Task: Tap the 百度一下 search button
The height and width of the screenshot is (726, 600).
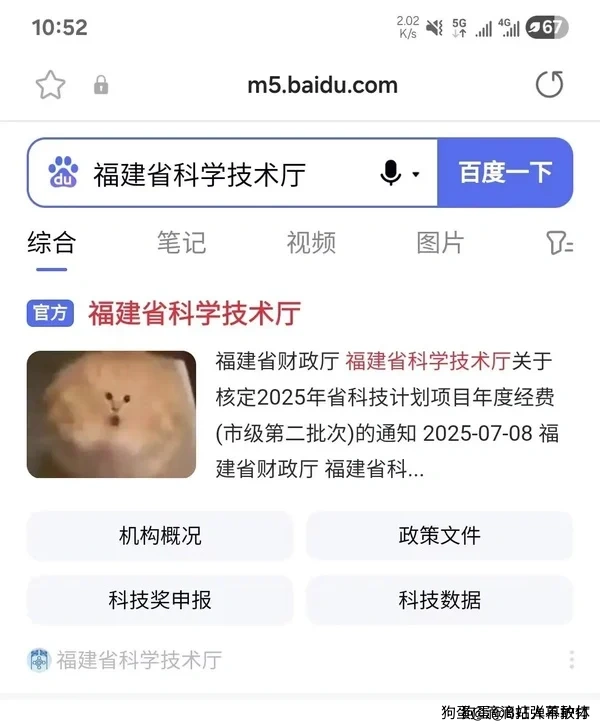Action: point(505,173)
